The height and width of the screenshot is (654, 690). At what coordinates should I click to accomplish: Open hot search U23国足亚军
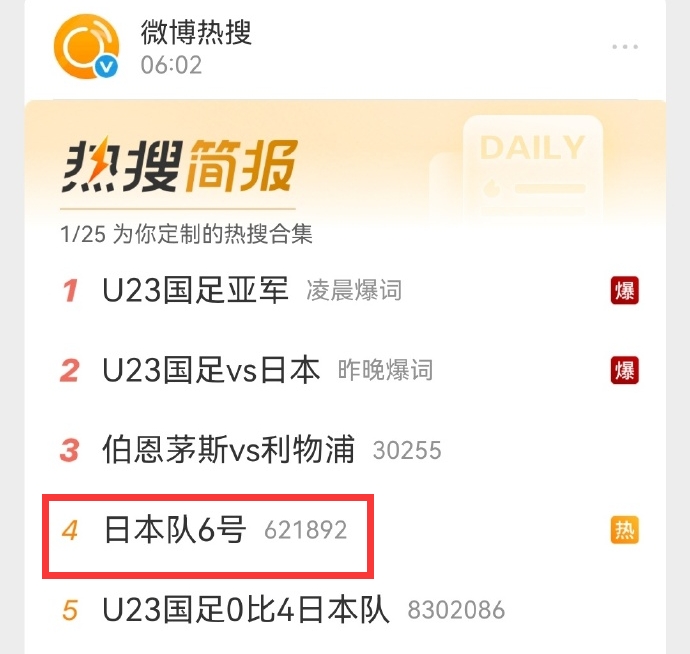point(196,291)
